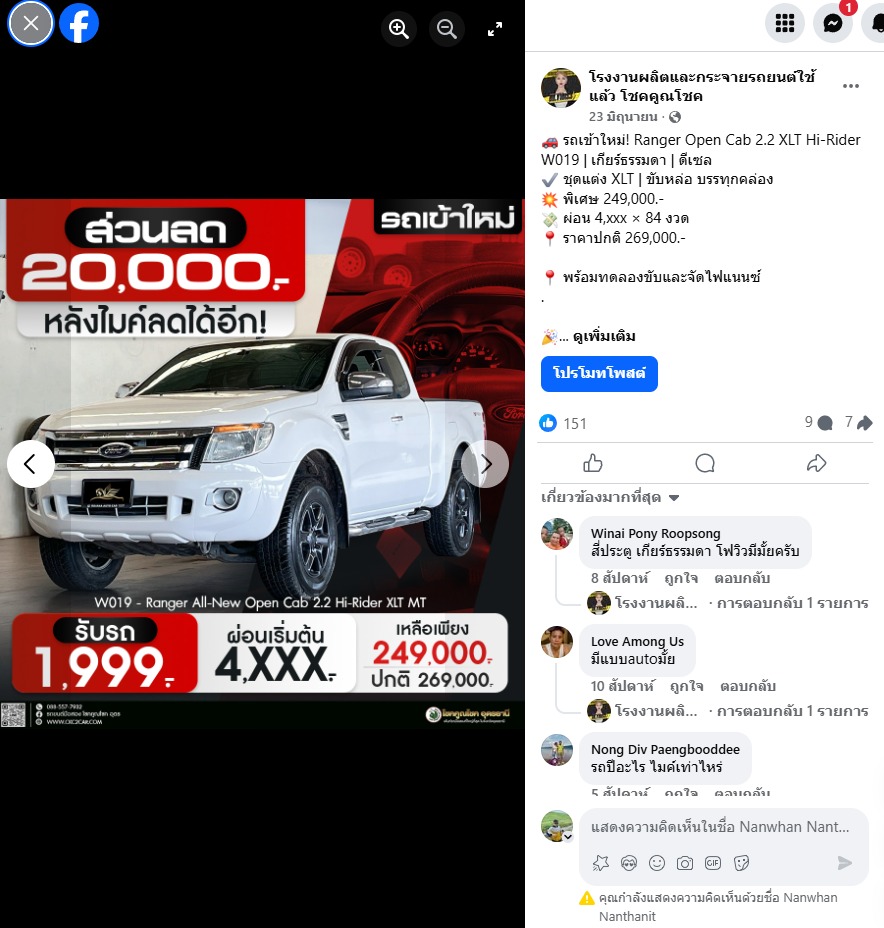Tap the โปรโมทโพสต์ button
The image size is (884, 928).
(599, 374)
